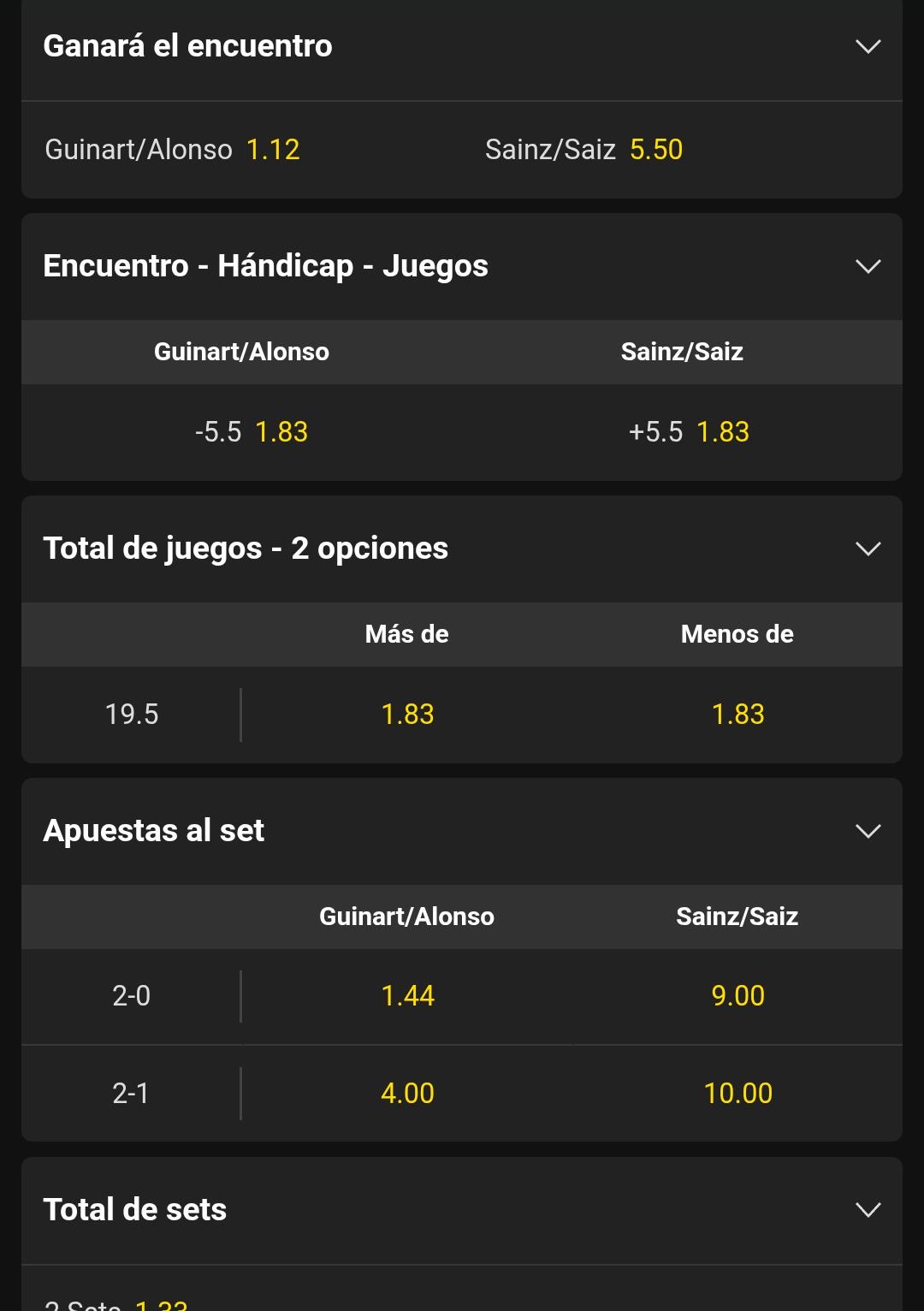Collapse the Ganará el encuentro section

[x=868, y=46]
